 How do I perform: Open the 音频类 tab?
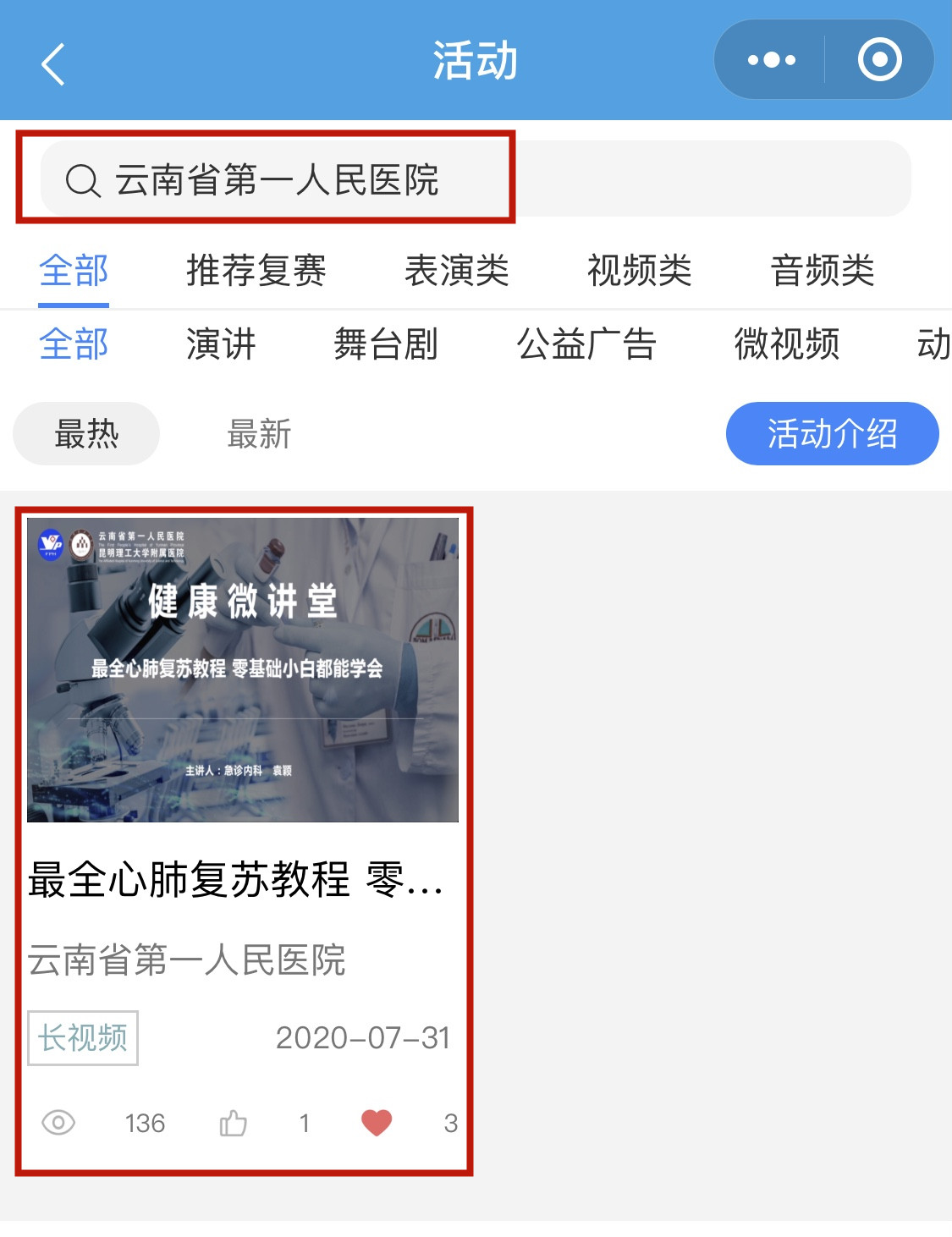(822, 271)
